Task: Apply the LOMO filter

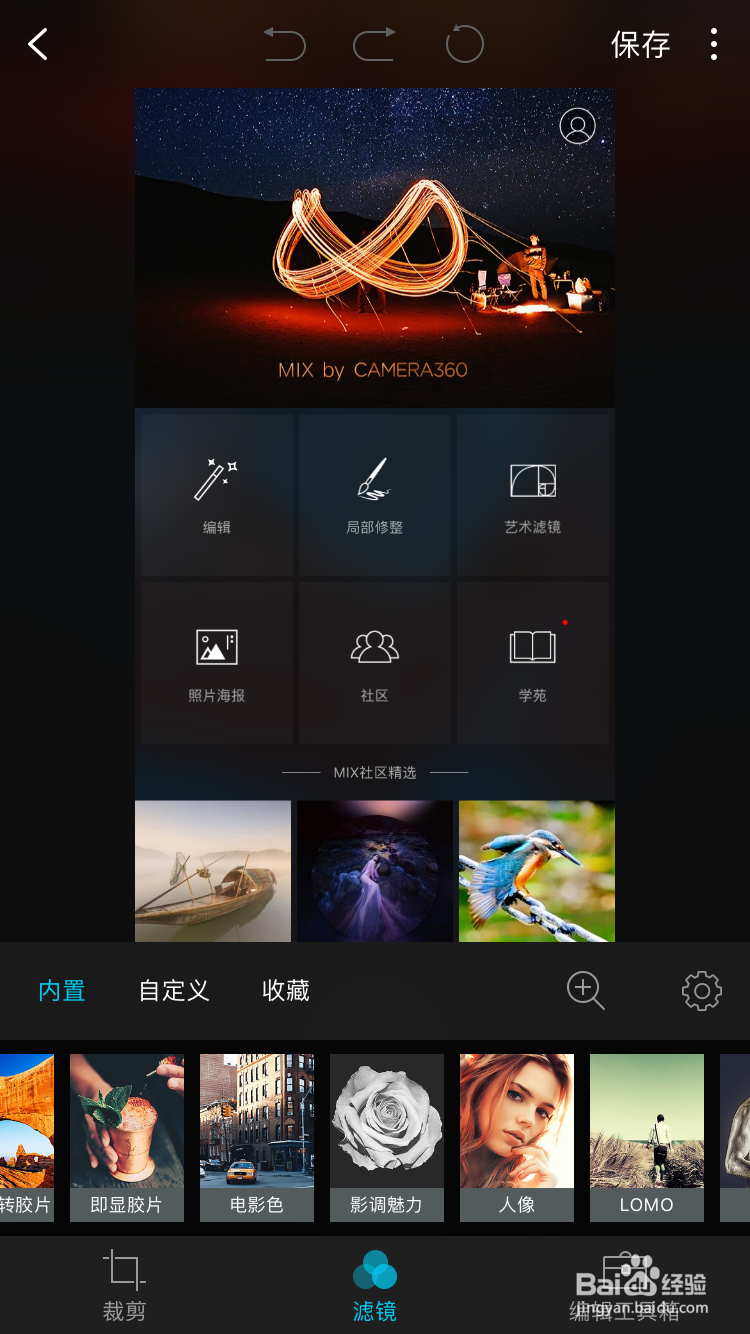Action: click(x=646, y=1137)
